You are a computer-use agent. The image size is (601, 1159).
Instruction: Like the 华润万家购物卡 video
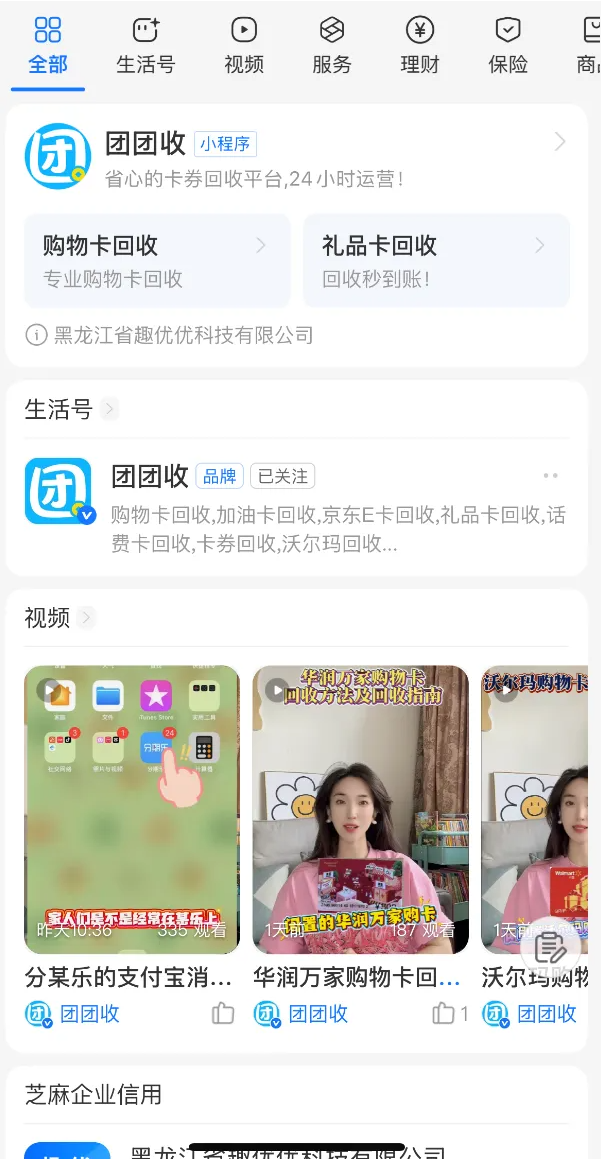tap(443, 1014)
